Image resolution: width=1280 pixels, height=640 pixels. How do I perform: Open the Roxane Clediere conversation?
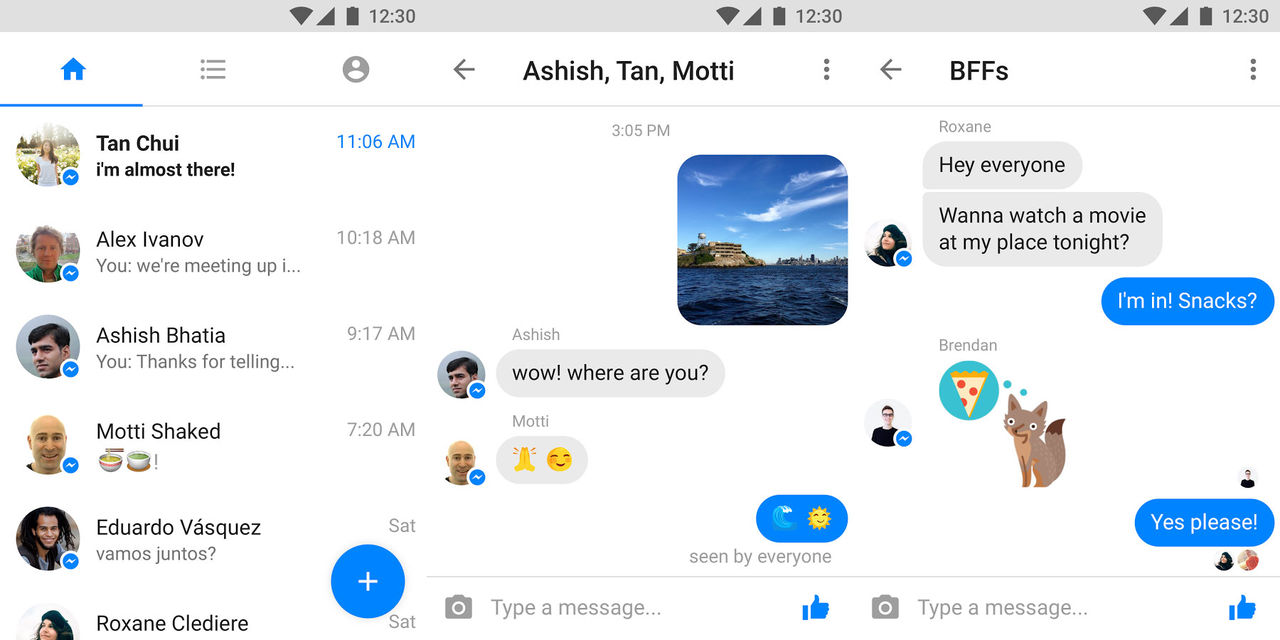coord(172,623)
